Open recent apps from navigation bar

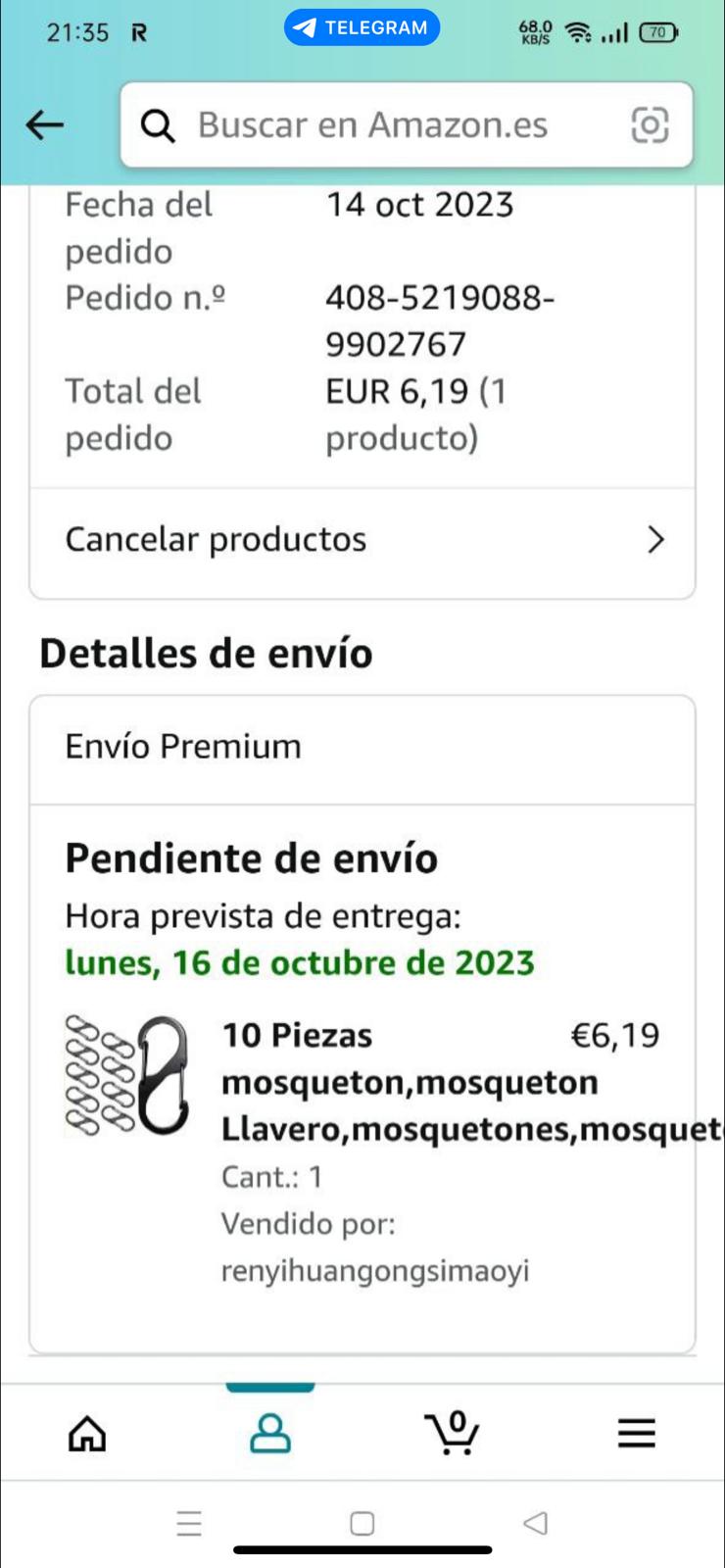click(x=189, y=1523)
